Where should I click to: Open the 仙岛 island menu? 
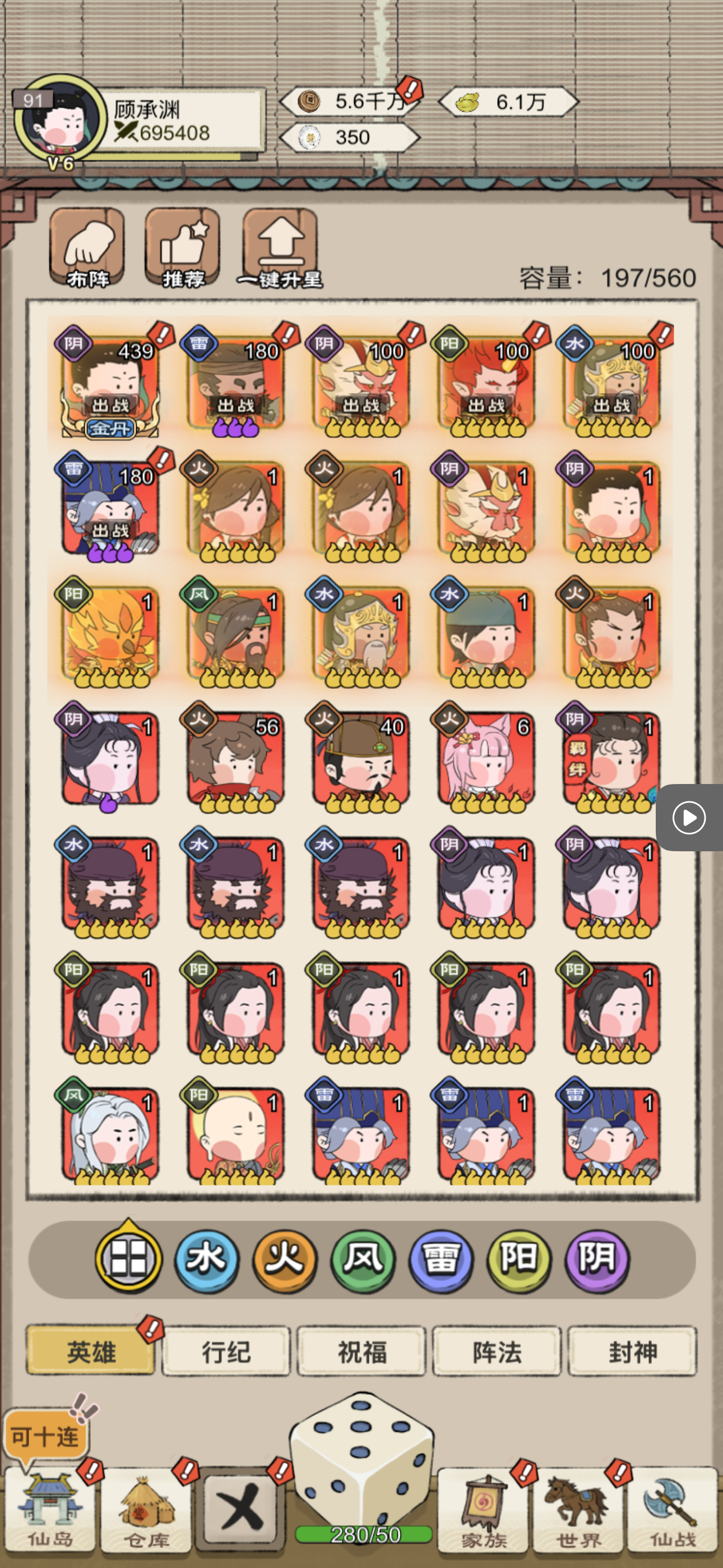coord(50,1511)
